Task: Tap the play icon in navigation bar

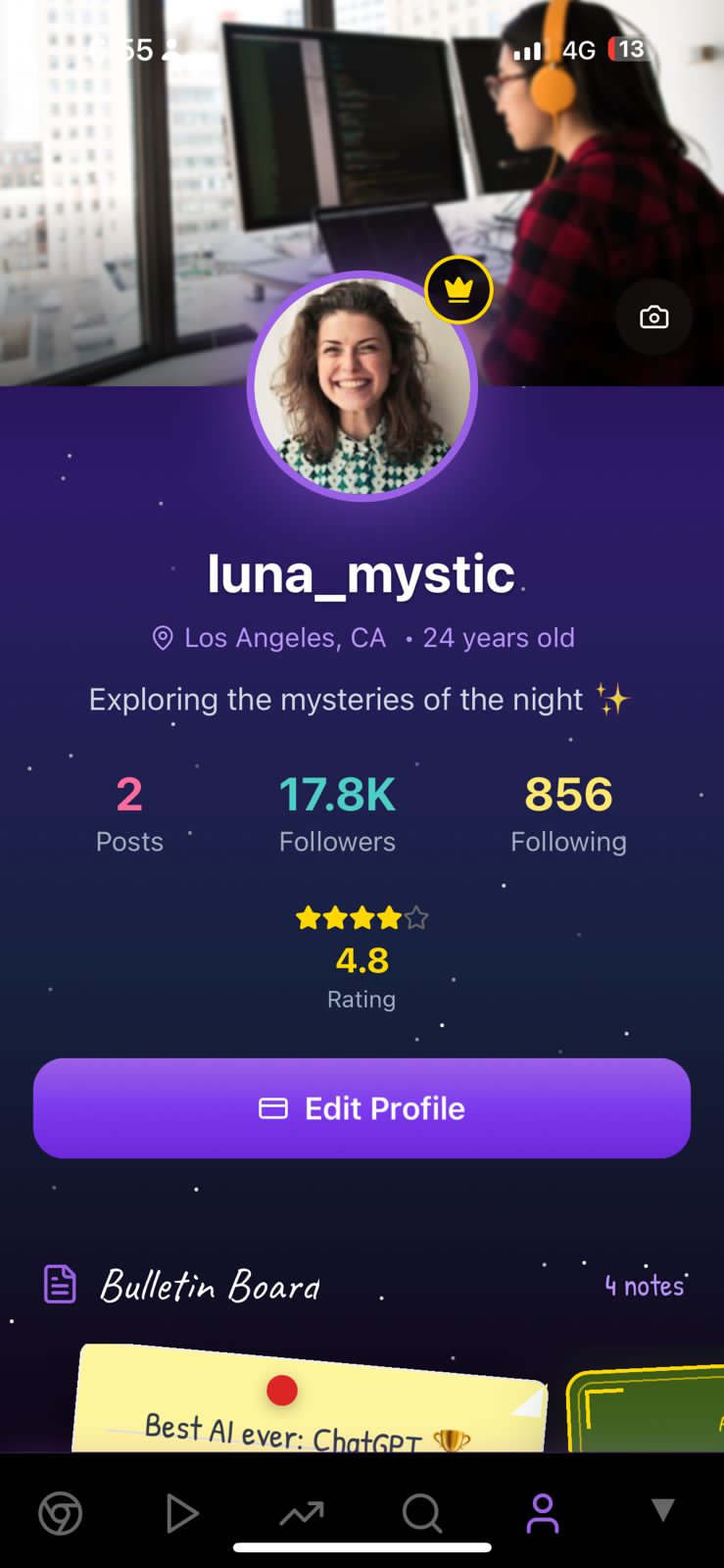Action: point(180,1512)
